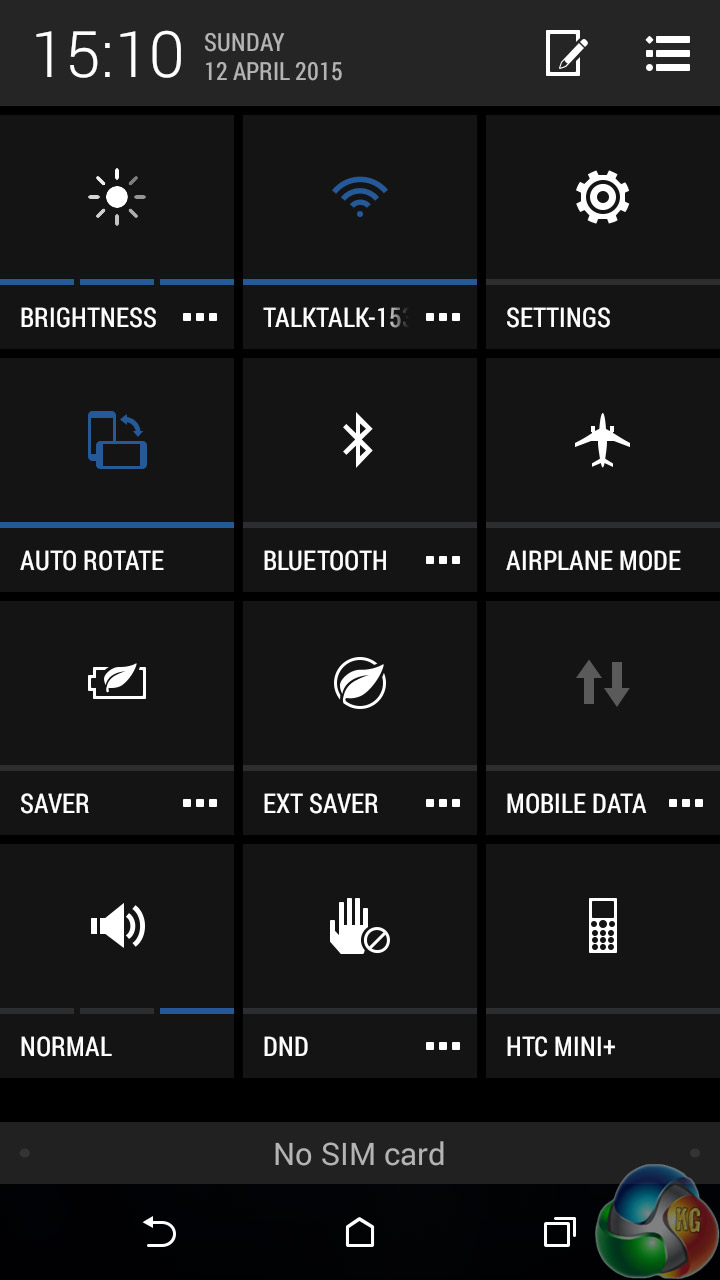Edit the quick settings tiles
Viewport: 720px width, 1280px height.
click(x=566, y=53)
